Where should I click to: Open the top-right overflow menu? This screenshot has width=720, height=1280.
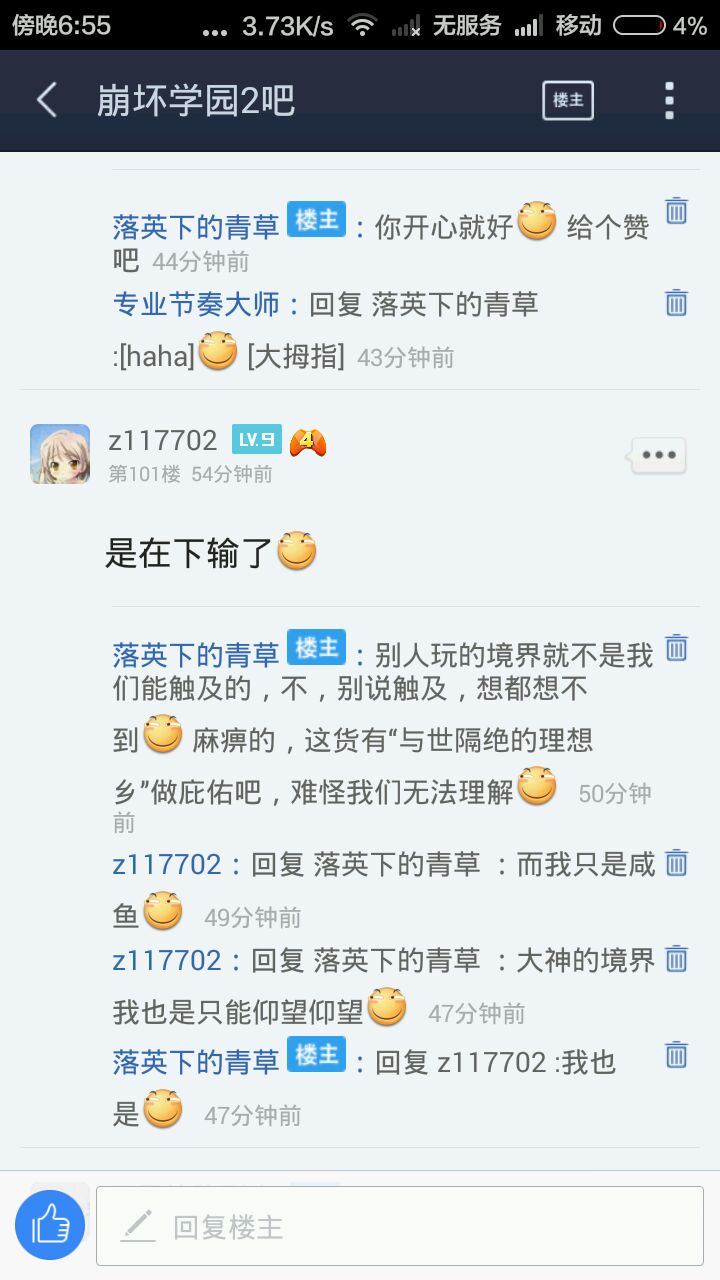pos(669,100)
